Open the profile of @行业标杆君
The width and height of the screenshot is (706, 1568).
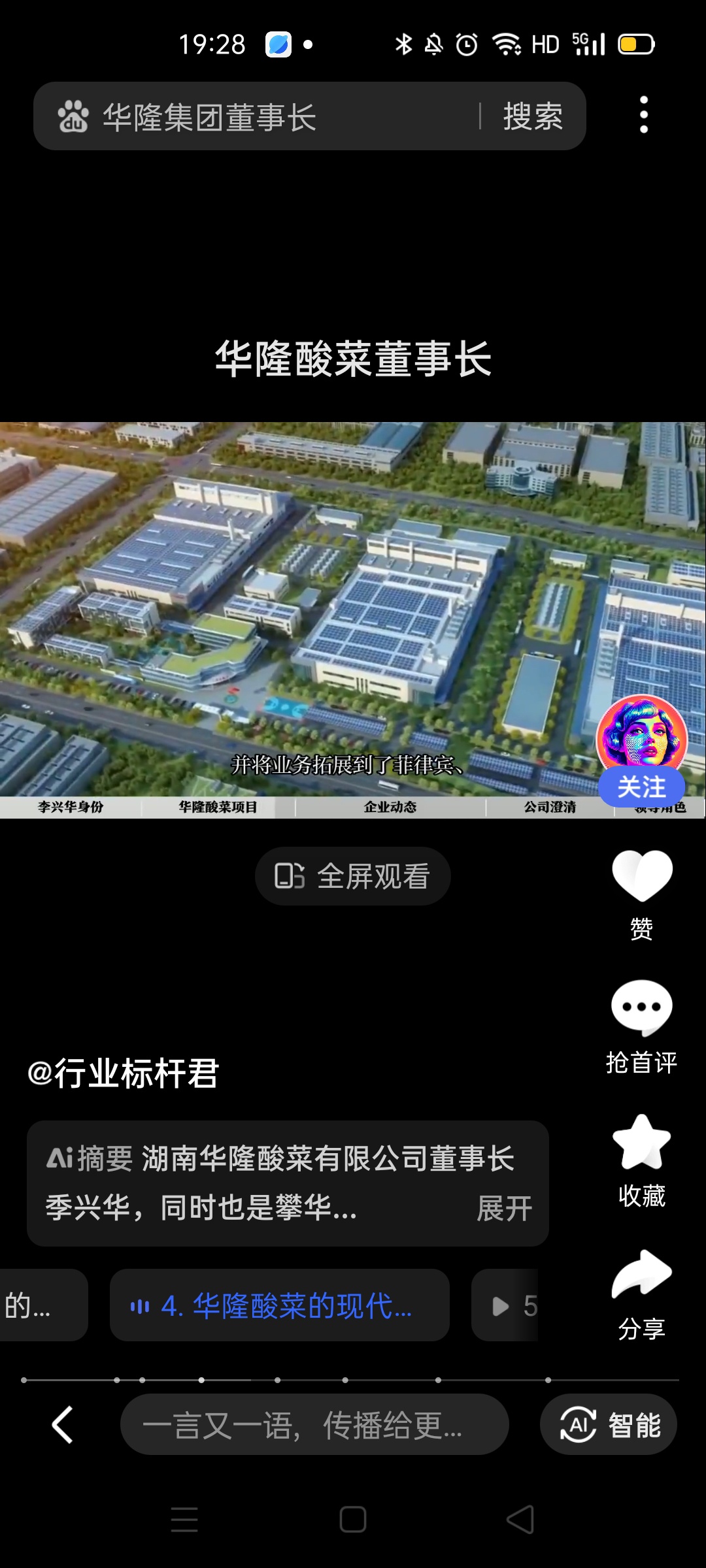pos(123,1073)
